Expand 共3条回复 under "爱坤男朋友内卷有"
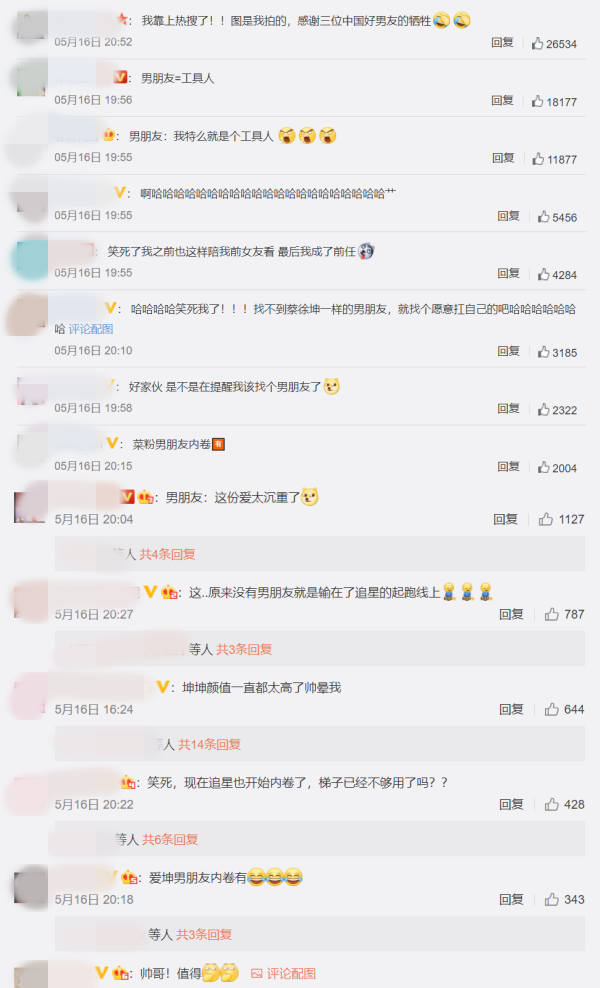 [x=204, y=934]
